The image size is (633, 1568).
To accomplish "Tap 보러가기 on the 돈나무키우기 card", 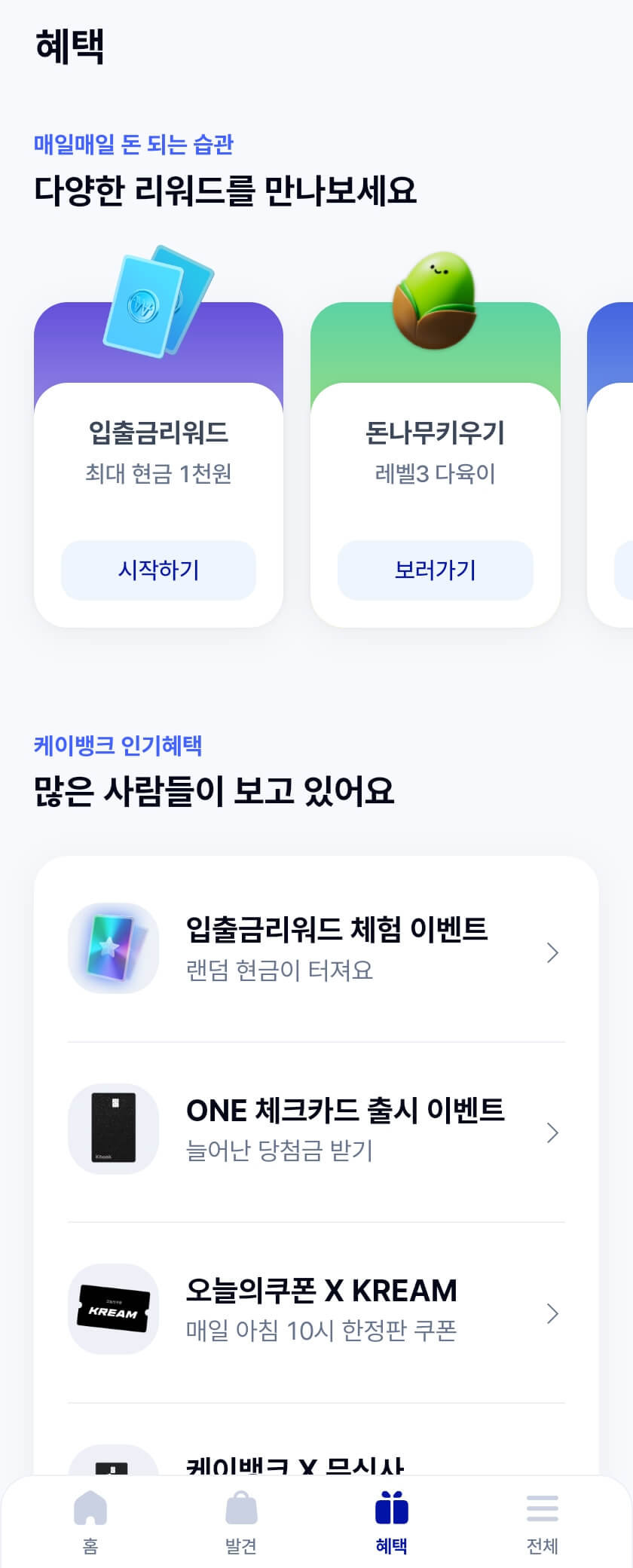I will pos(435,570).
